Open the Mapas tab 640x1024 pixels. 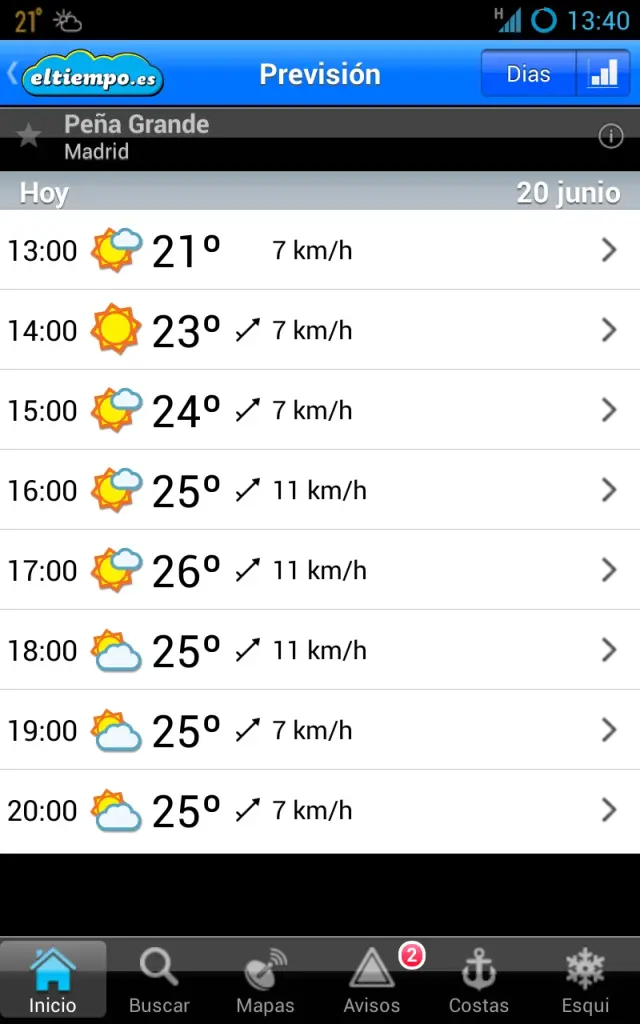point(265,980)
